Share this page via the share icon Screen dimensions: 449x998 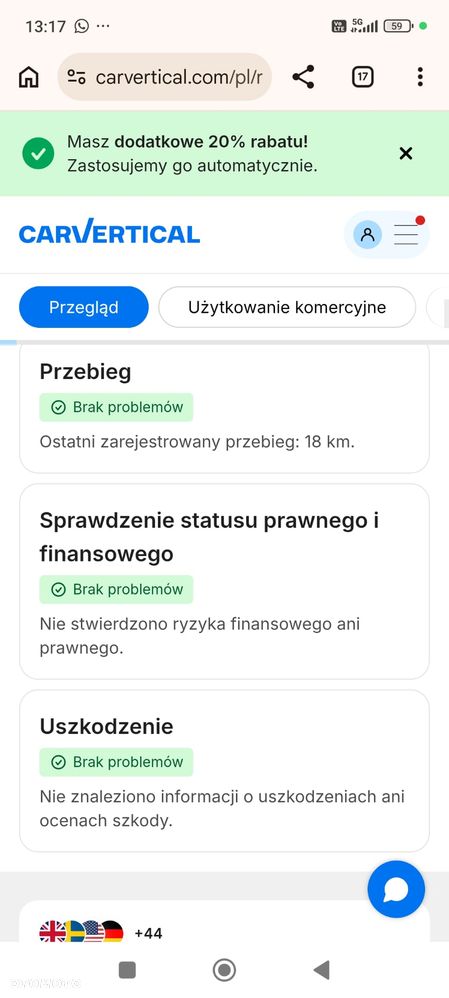(303, 77)
